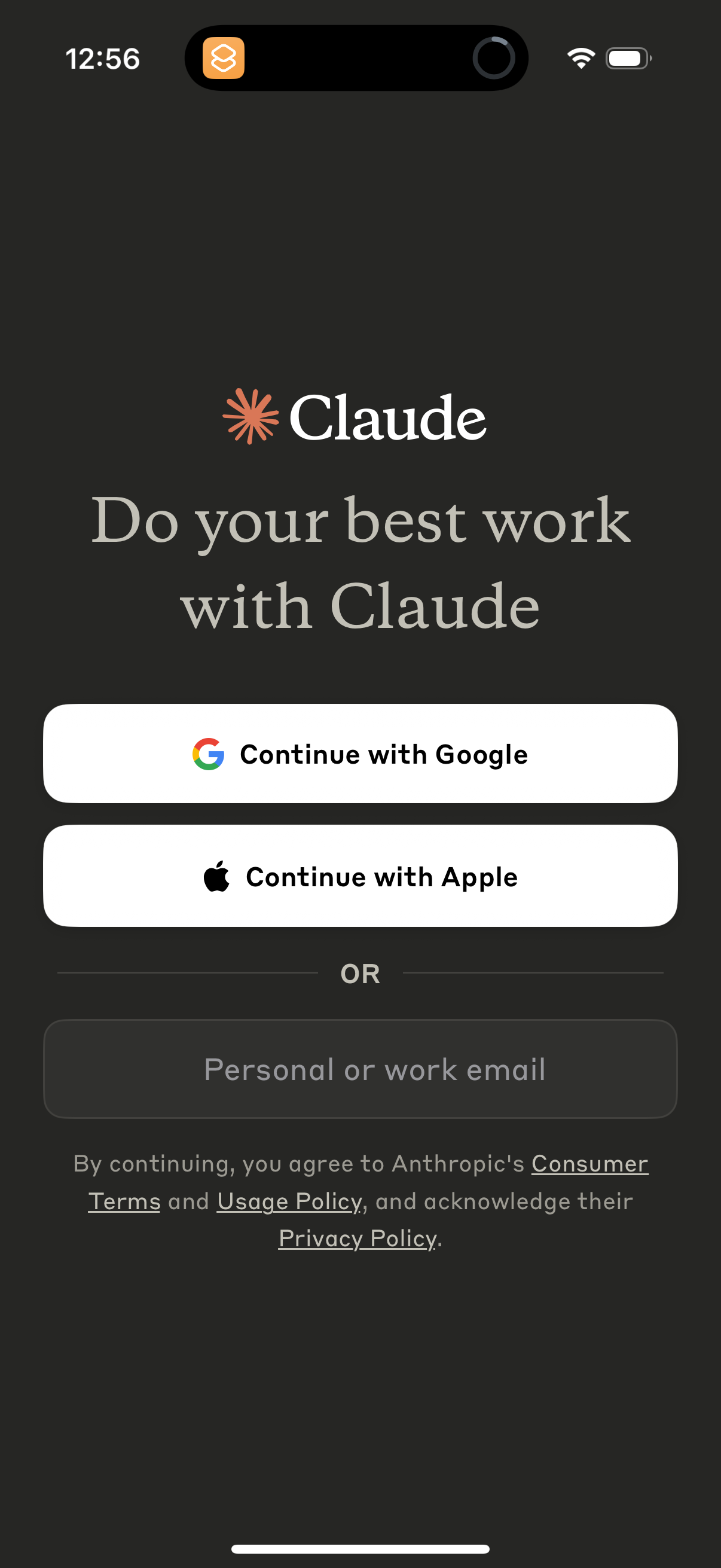Screen dimensions: 721x1568
Task: Open the Privacy Policy link
Action: click(356, 1238)
